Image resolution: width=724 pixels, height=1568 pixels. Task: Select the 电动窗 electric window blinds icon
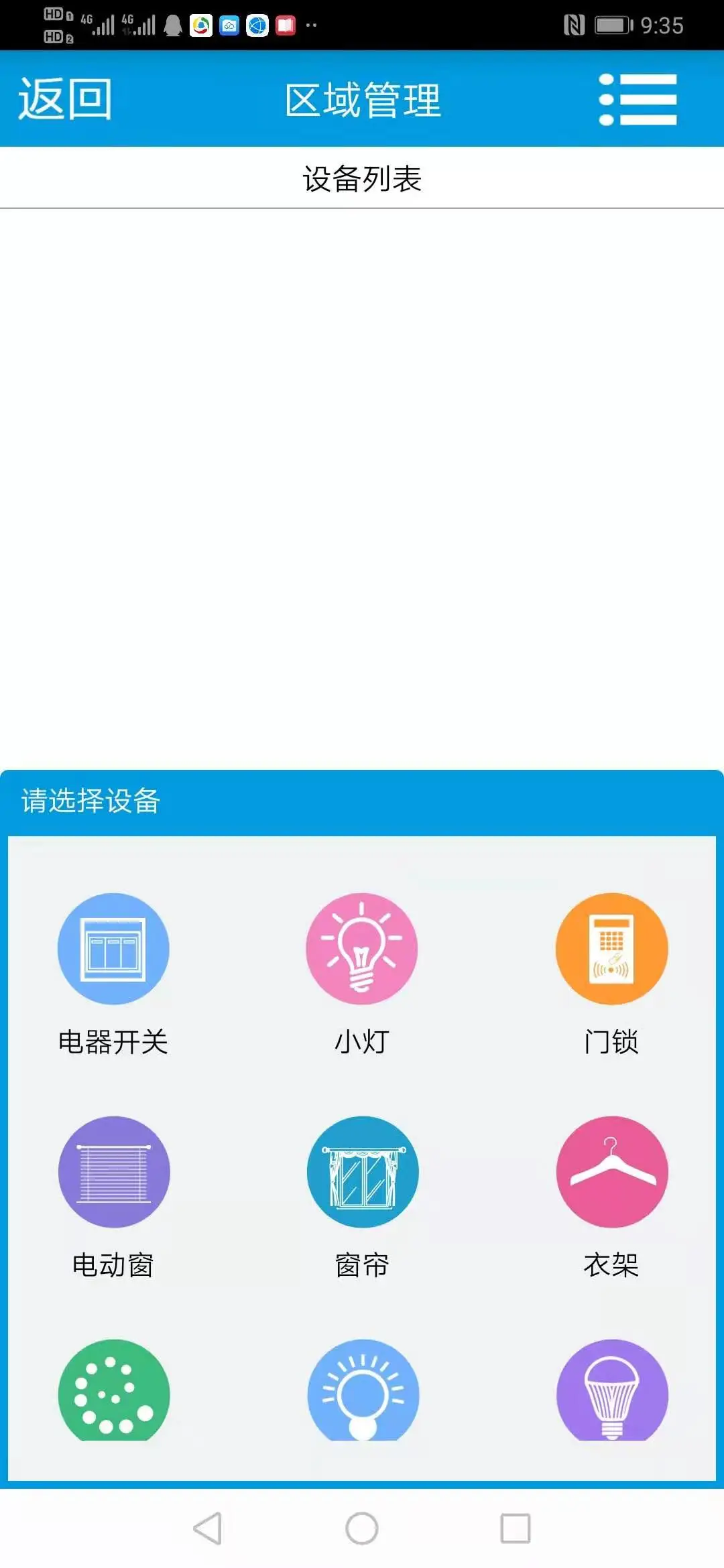(114, 1173)
